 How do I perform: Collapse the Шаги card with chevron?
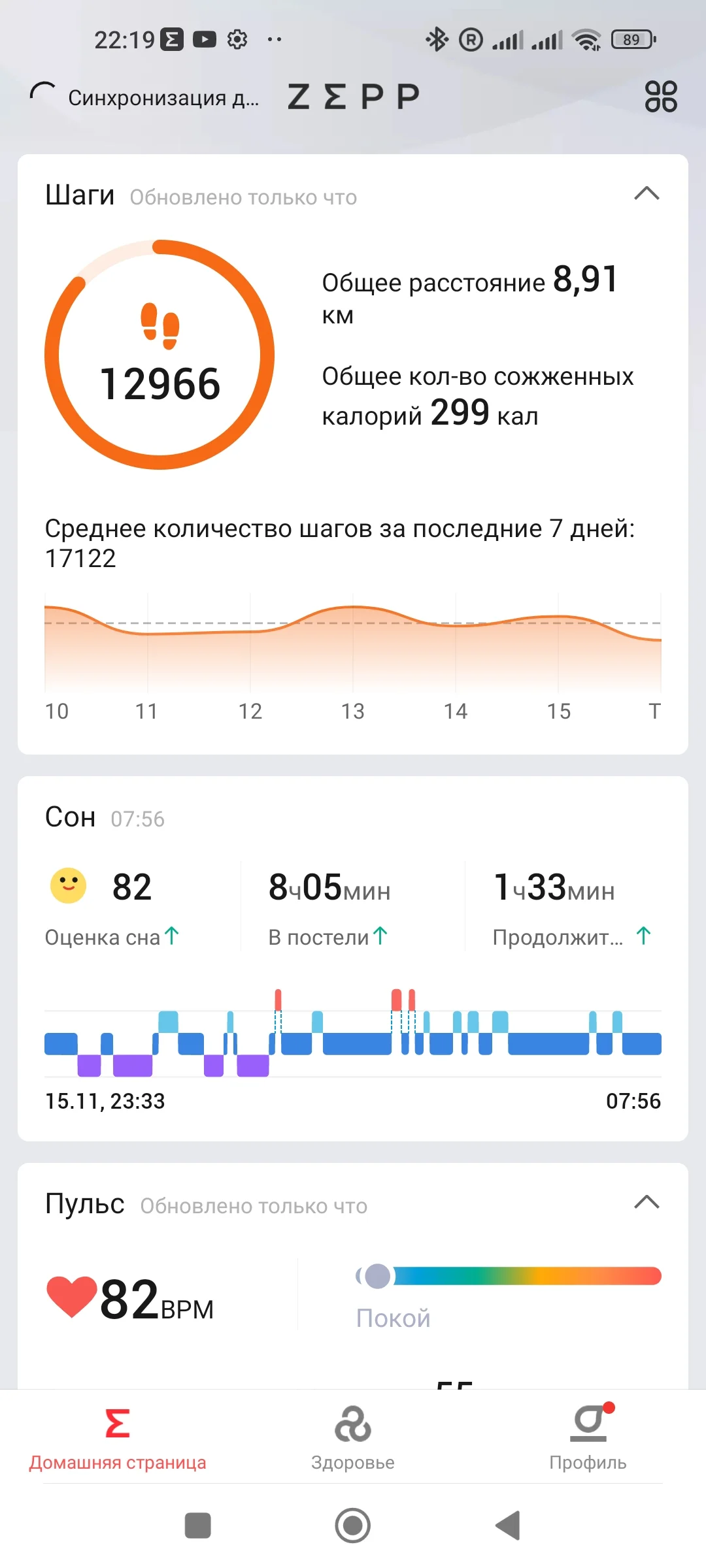coord(647,194)
